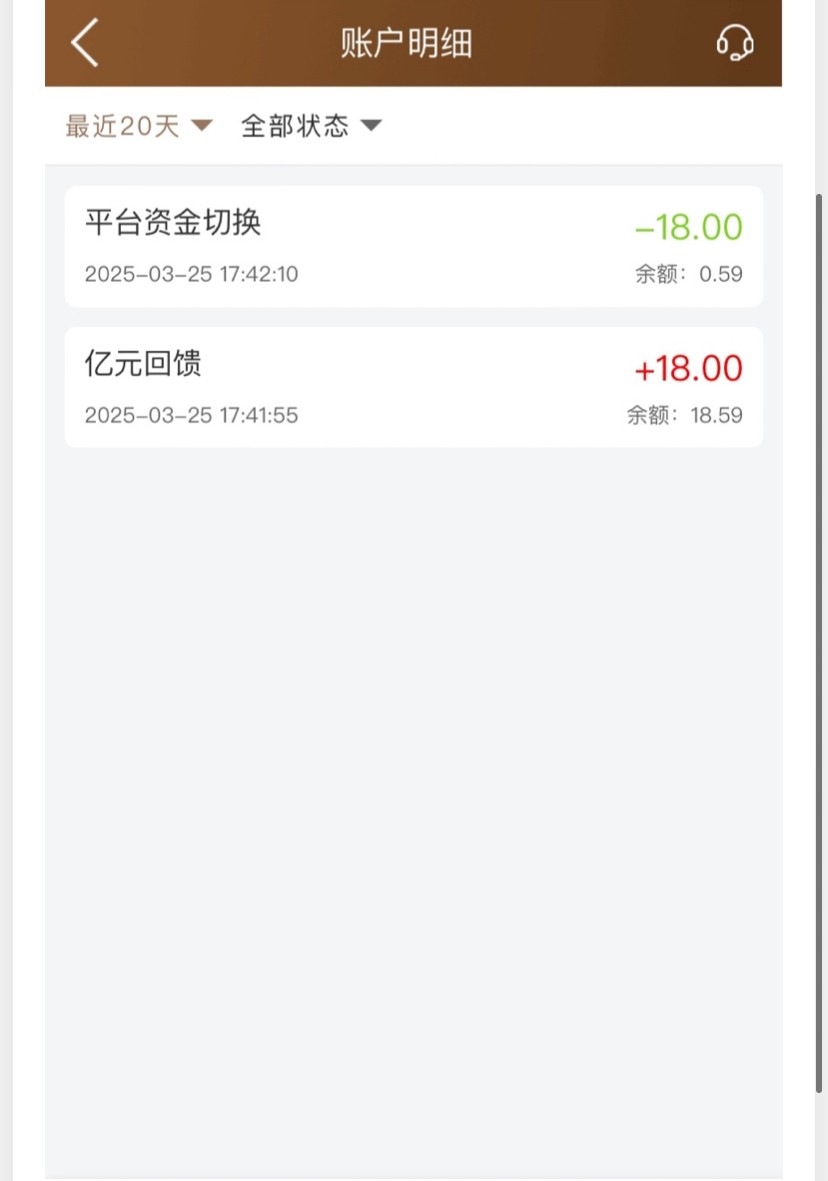Screen dimensions: 828x1181
Task: Tap the green -18.00 amount
Action: point(688,227)
